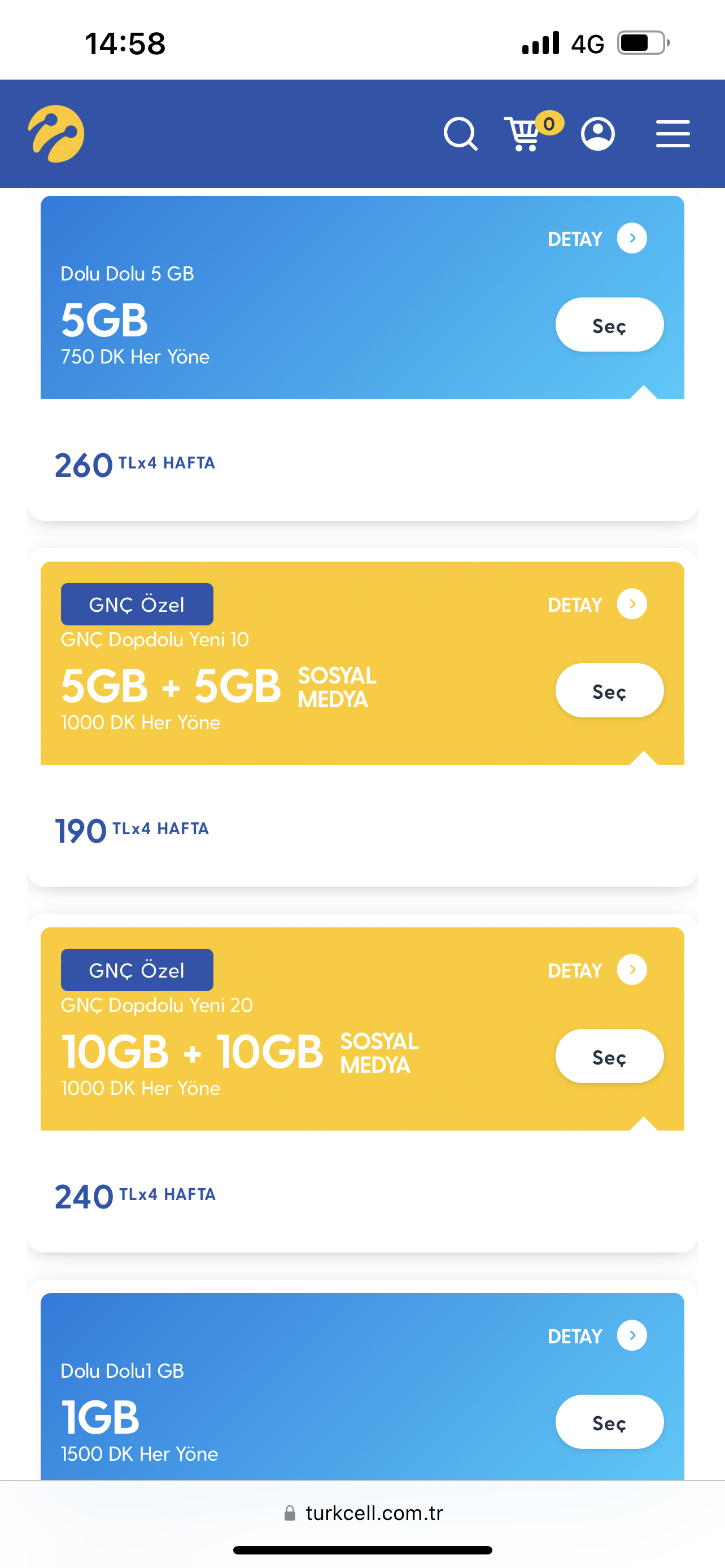This screenshot has width=725, height=1568.
Task: View DETAY for GNÇ Dopdolu Yeni 10
Action: pos(597,605)
